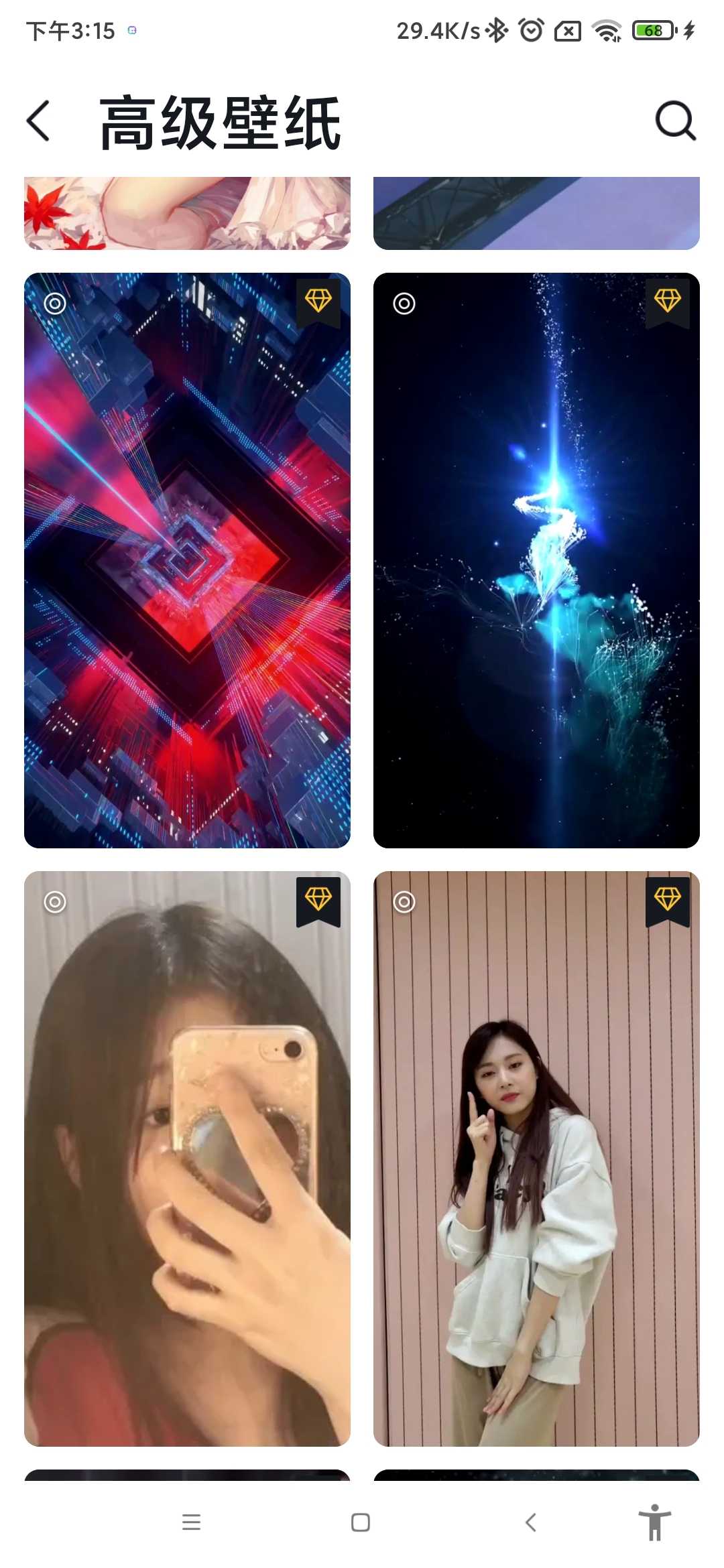
Task: Tap the system home button
Action: pyautogui.click(x=361, y=1522)
